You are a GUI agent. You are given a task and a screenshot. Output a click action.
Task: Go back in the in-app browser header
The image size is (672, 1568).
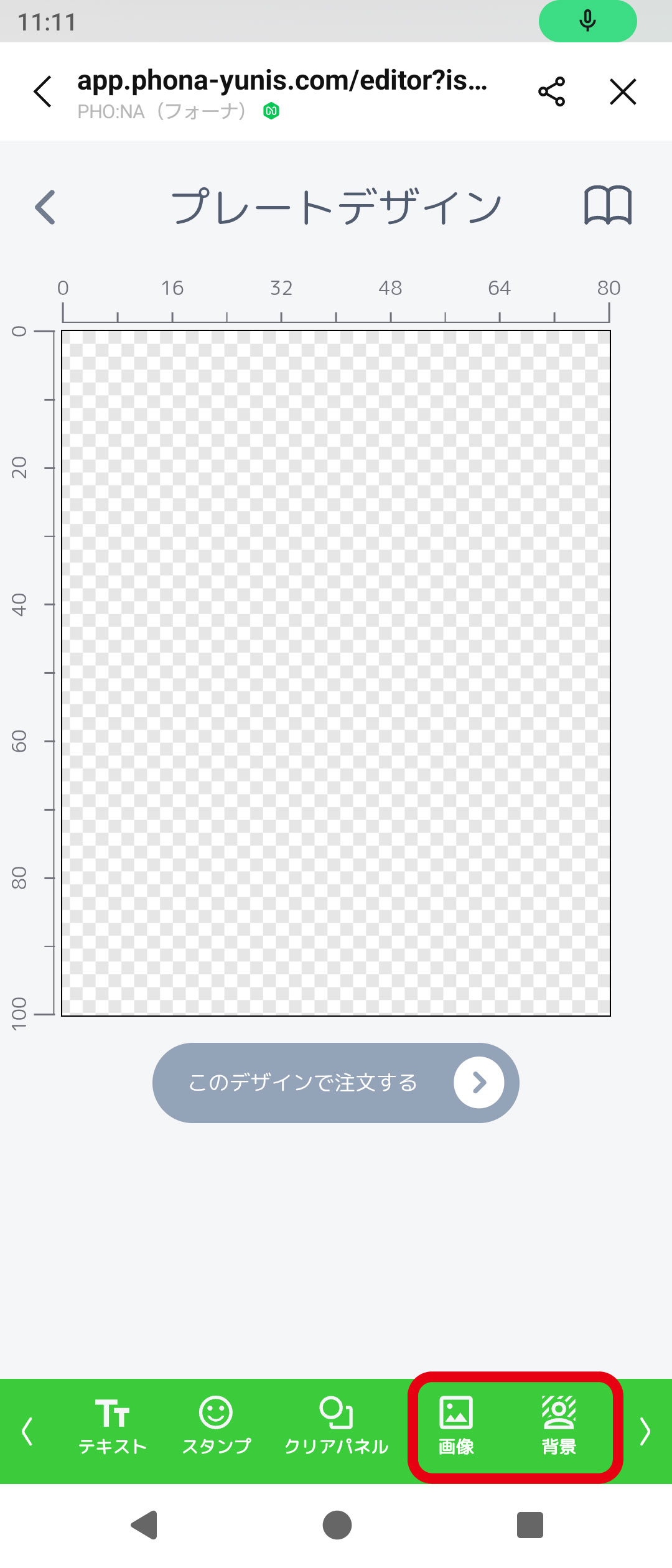[x=42, y=92]
